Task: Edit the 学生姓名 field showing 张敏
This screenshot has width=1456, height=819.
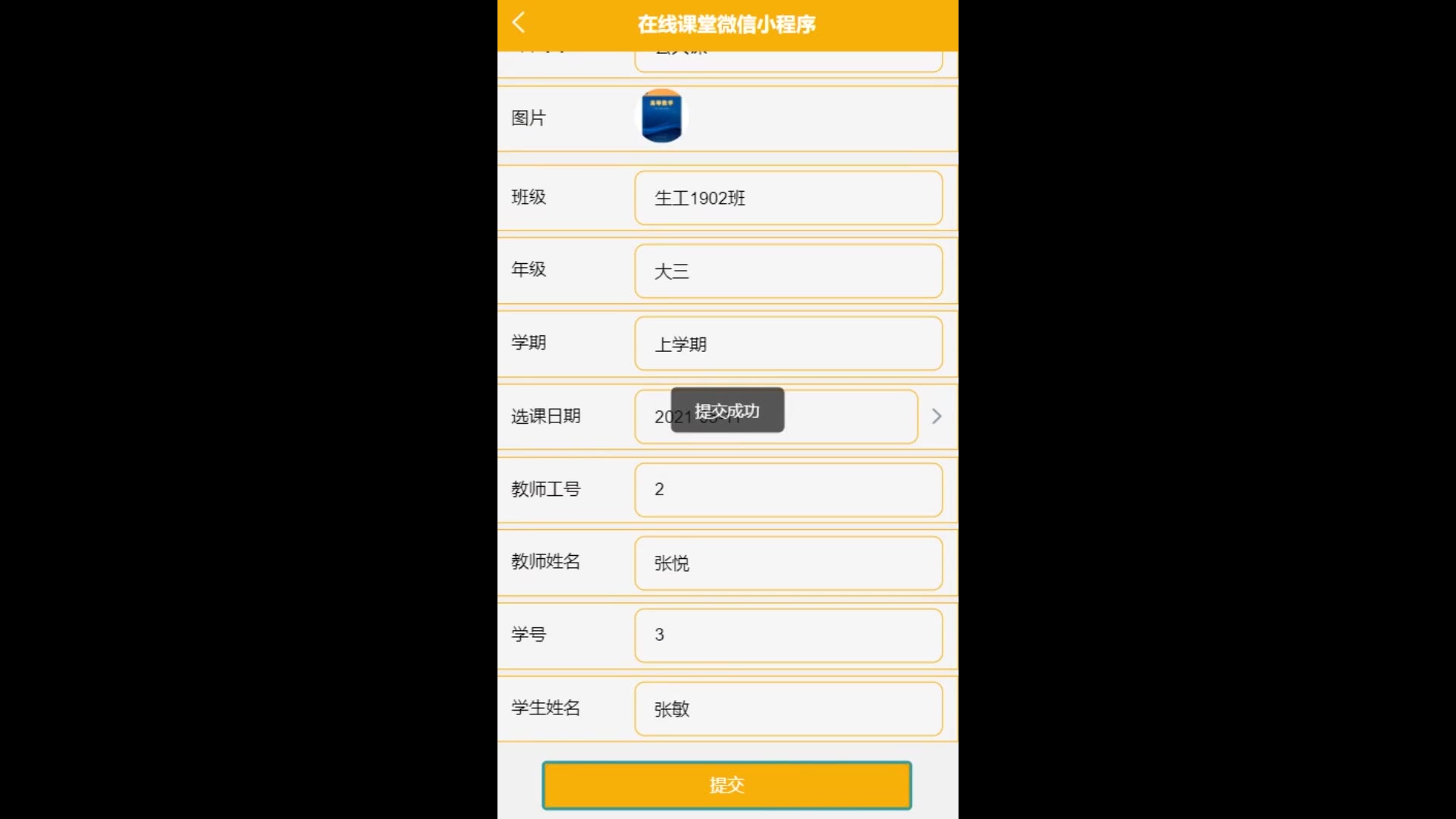Action: click(788, 708)
